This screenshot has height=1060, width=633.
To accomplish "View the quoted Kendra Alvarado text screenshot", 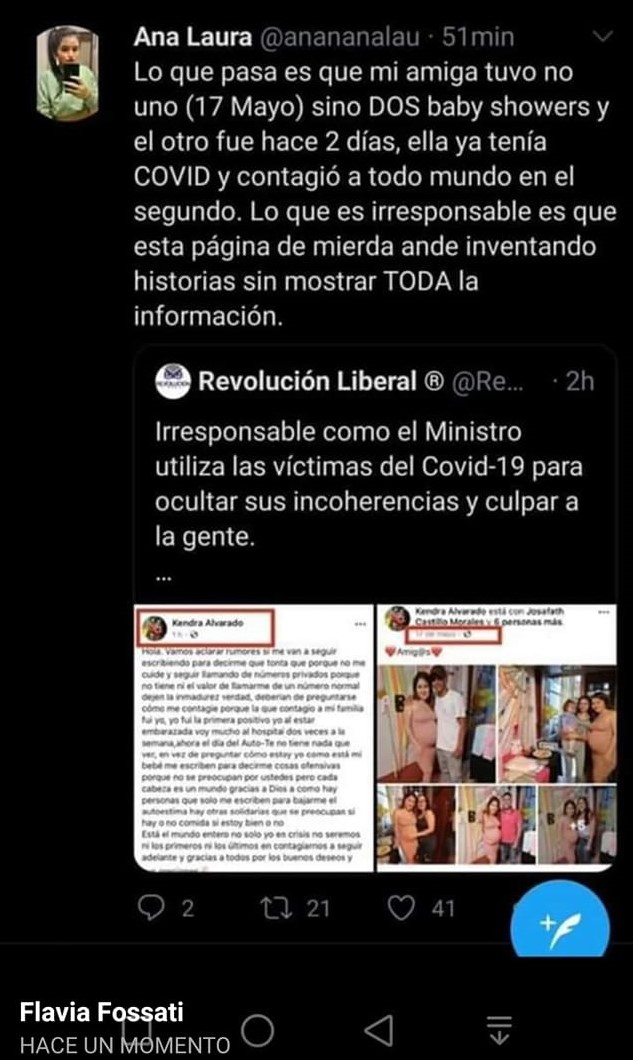I will [x=254, y=736].
